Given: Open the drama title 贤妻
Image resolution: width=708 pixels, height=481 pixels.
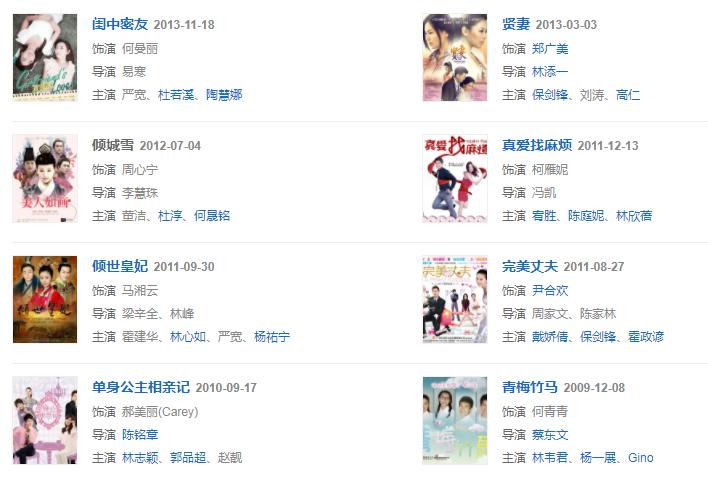Looking at the screenshot, I should tap(515, 24).
